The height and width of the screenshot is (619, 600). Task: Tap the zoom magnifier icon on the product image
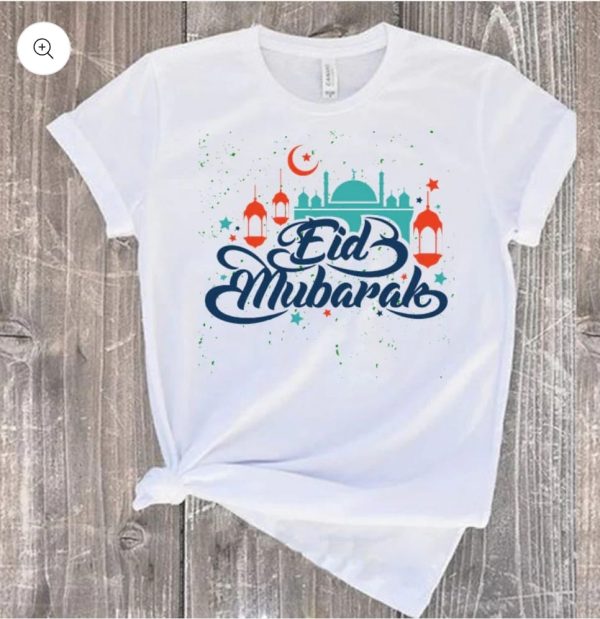(x=44, y=49)
